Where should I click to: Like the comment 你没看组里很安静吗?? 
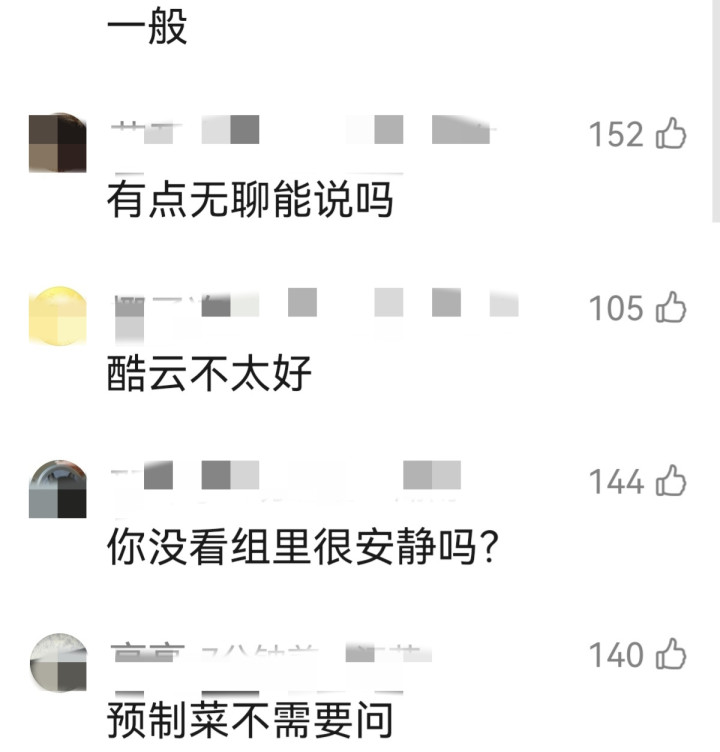tap(671, 482)
